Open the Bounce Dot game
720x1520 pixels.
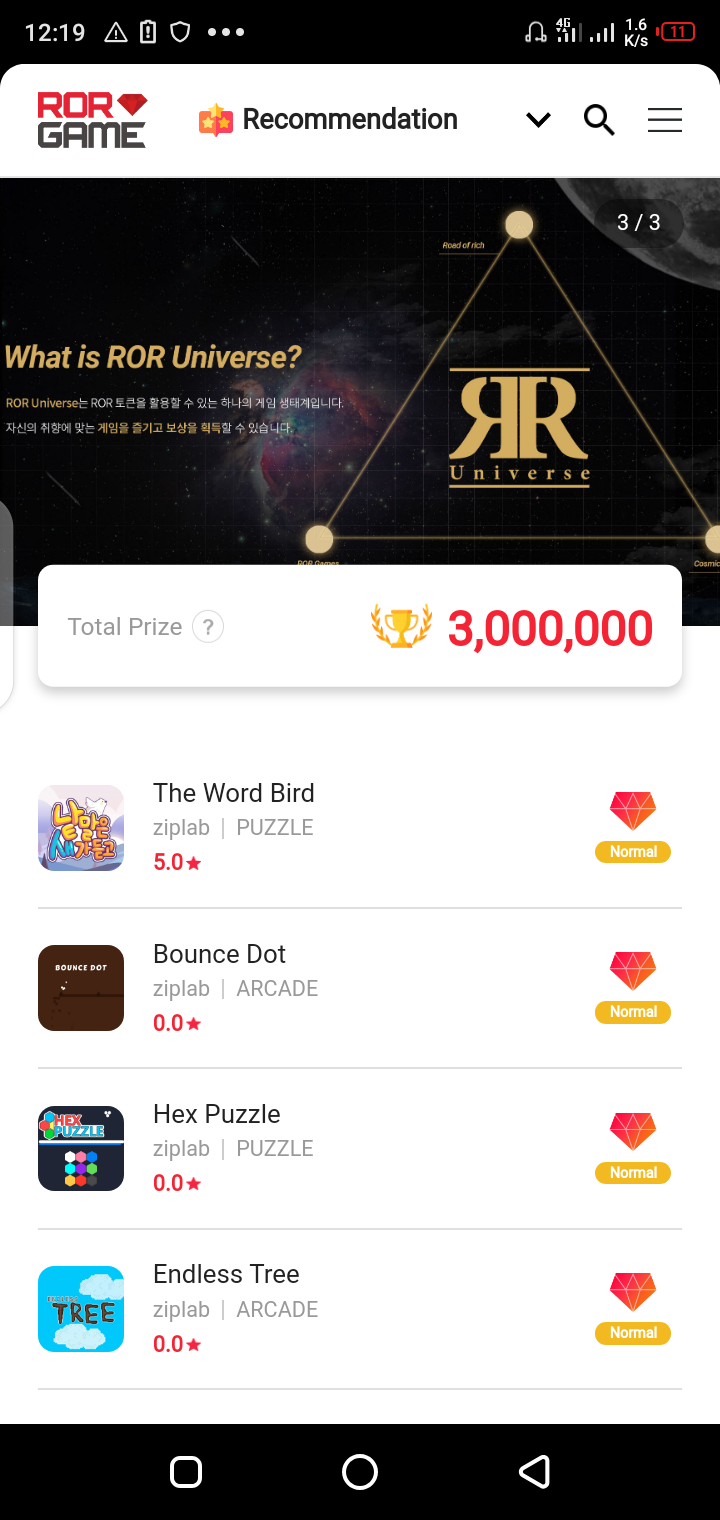coord(219,955)
